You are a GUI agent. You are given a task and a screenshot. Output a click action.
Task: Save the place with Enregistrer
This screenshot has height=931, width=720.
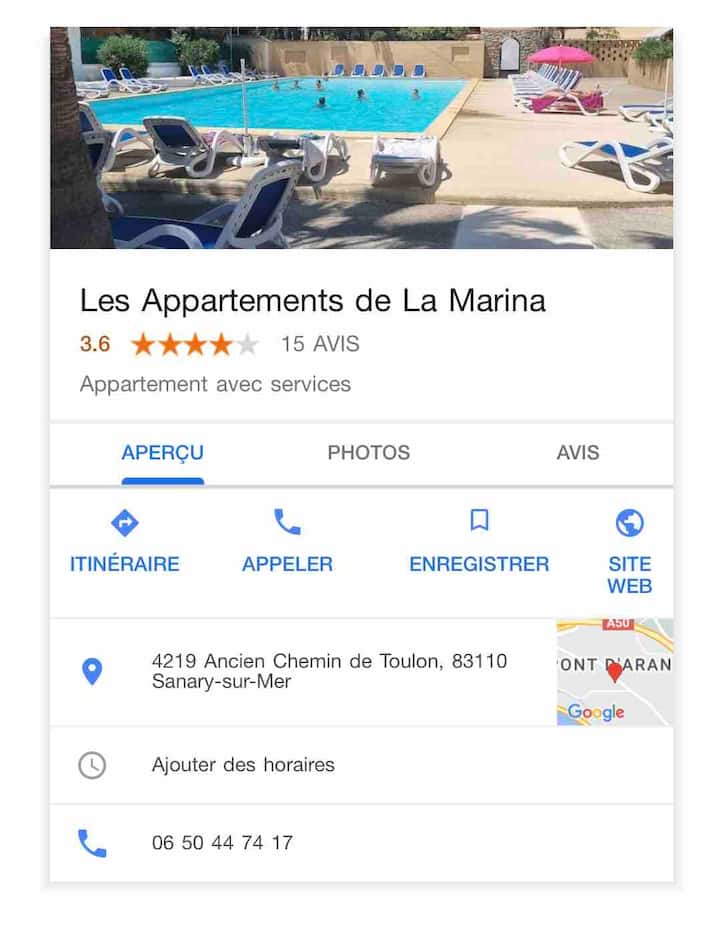click(479, 542)
